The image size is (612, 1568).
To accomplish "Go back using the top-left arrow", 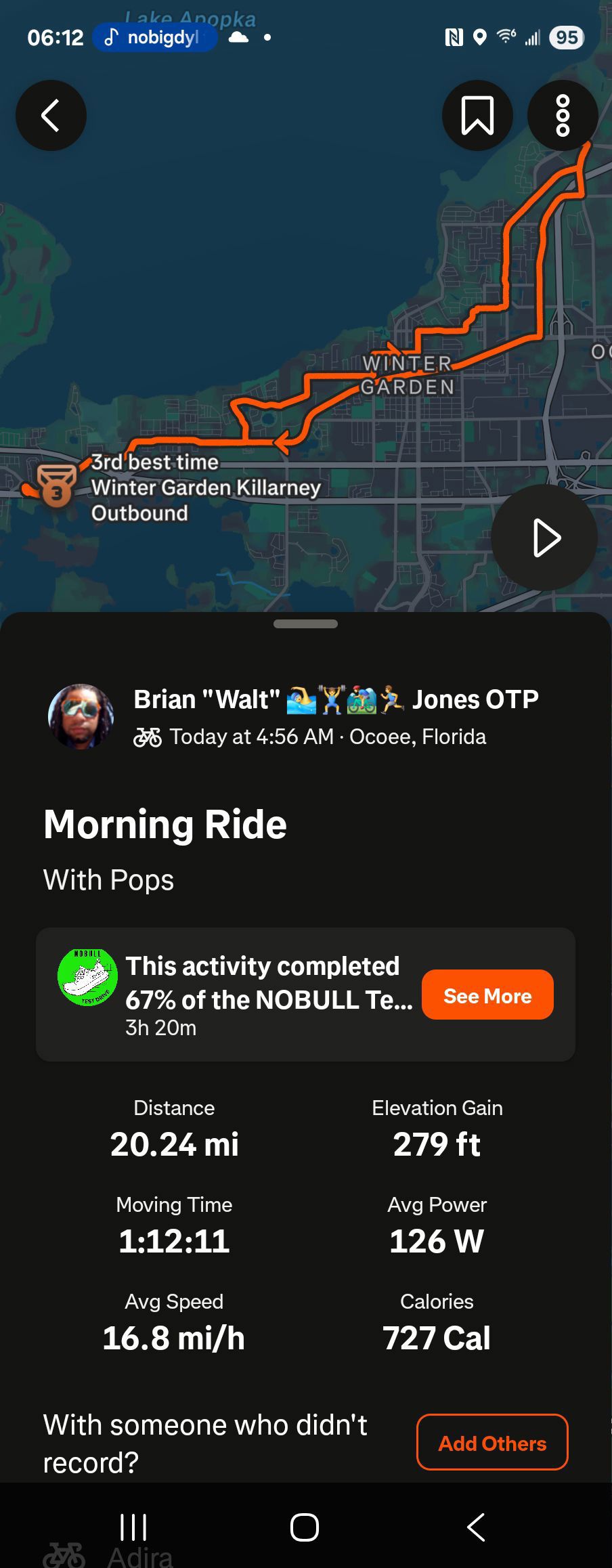I will 51,115.
